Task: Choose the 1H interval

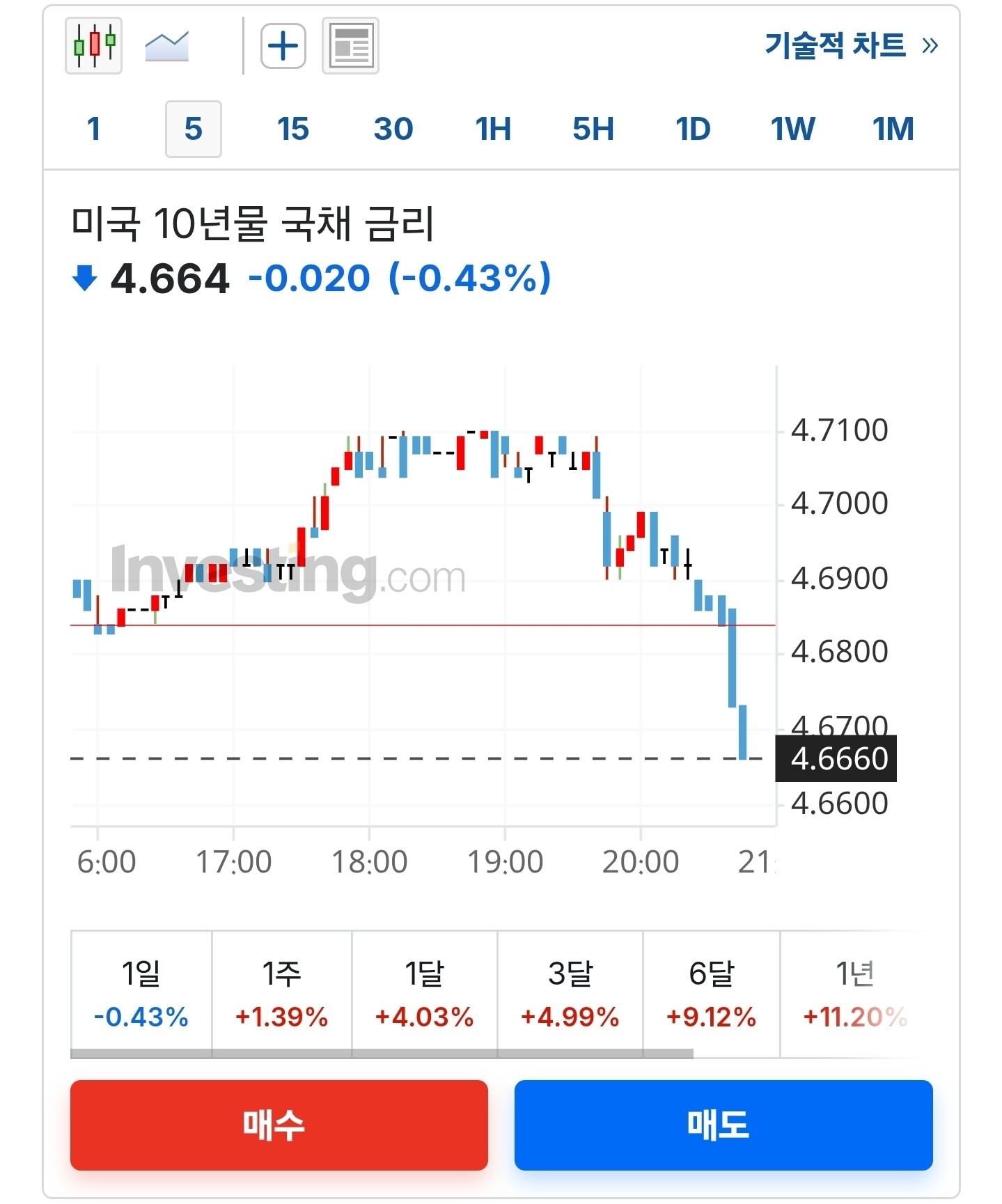Action: pyautogui.click(x=493, y=129)
